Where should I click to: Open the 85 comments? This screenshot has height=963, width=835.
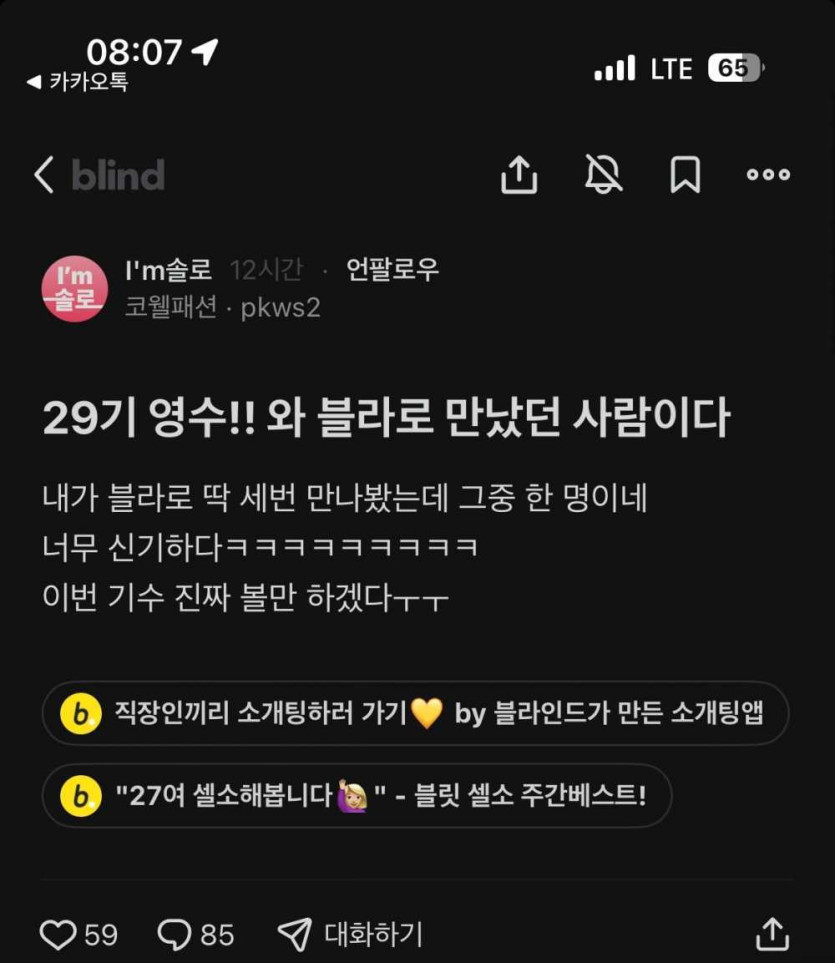pyautogui.click(x=176, y=935)
